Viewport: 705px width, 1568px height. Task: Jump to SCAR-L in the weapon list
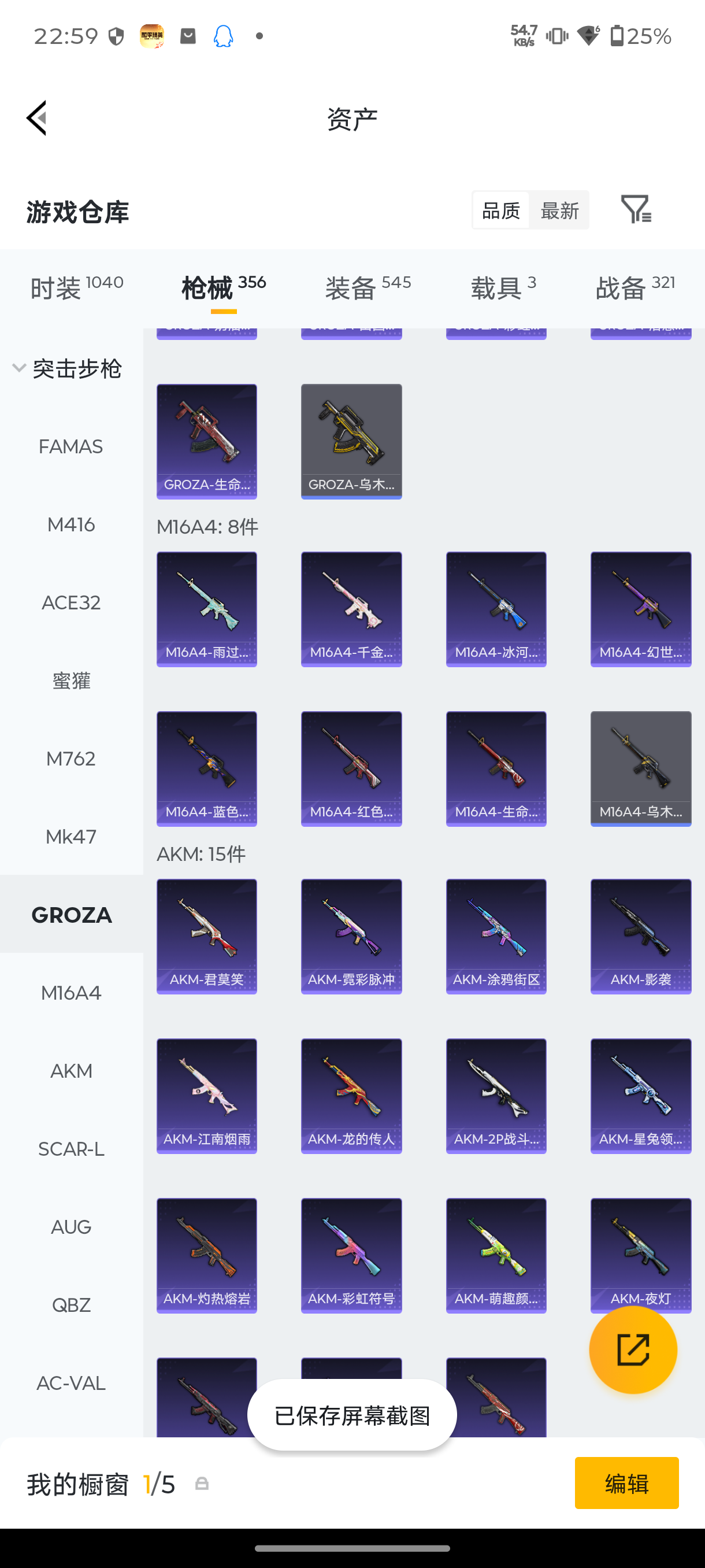click(71, 1149)
